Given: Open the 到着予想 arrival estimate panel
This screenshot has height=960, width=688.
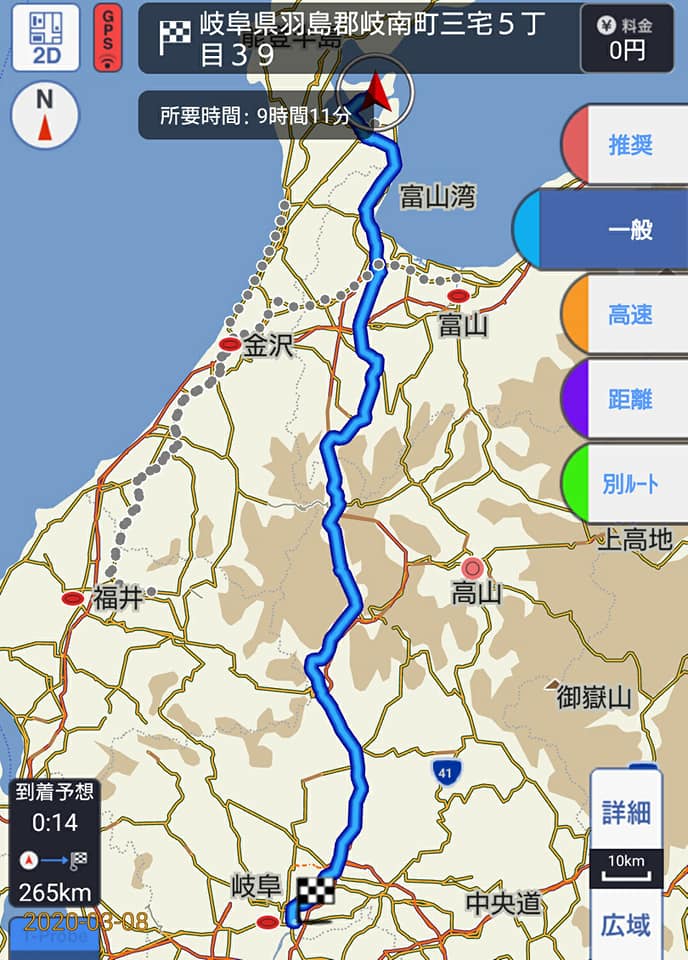Looking at the screenshot, I should point(56,842).
